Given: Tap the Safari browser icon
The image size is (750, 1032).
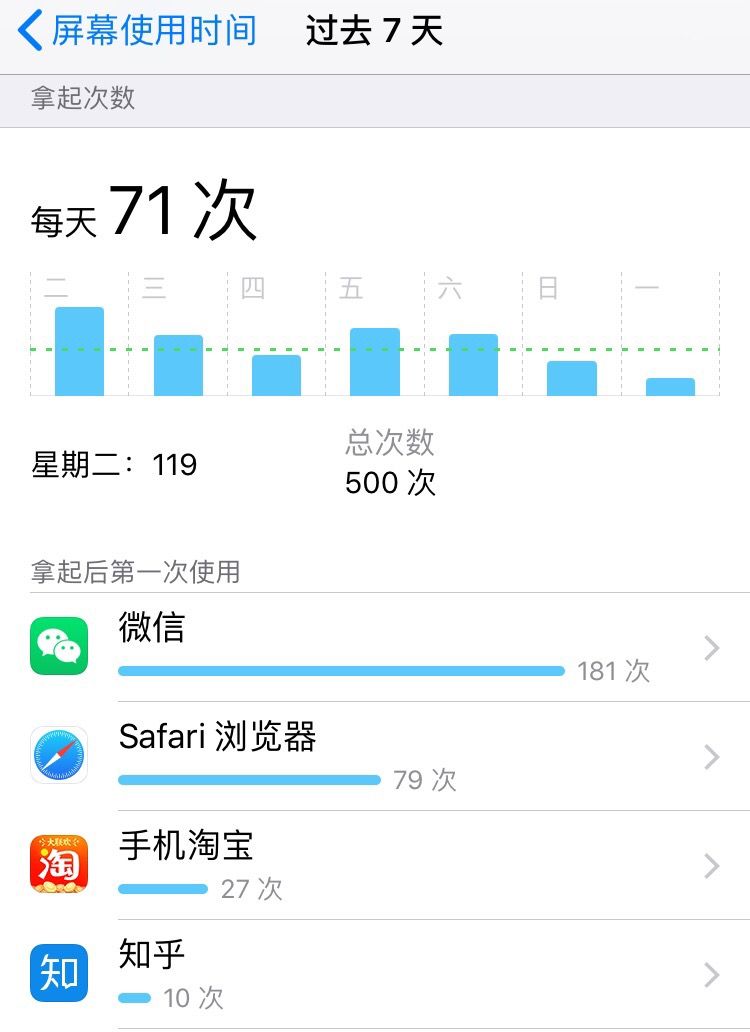Looking at the screenshot, I should [x=59, y=756].
